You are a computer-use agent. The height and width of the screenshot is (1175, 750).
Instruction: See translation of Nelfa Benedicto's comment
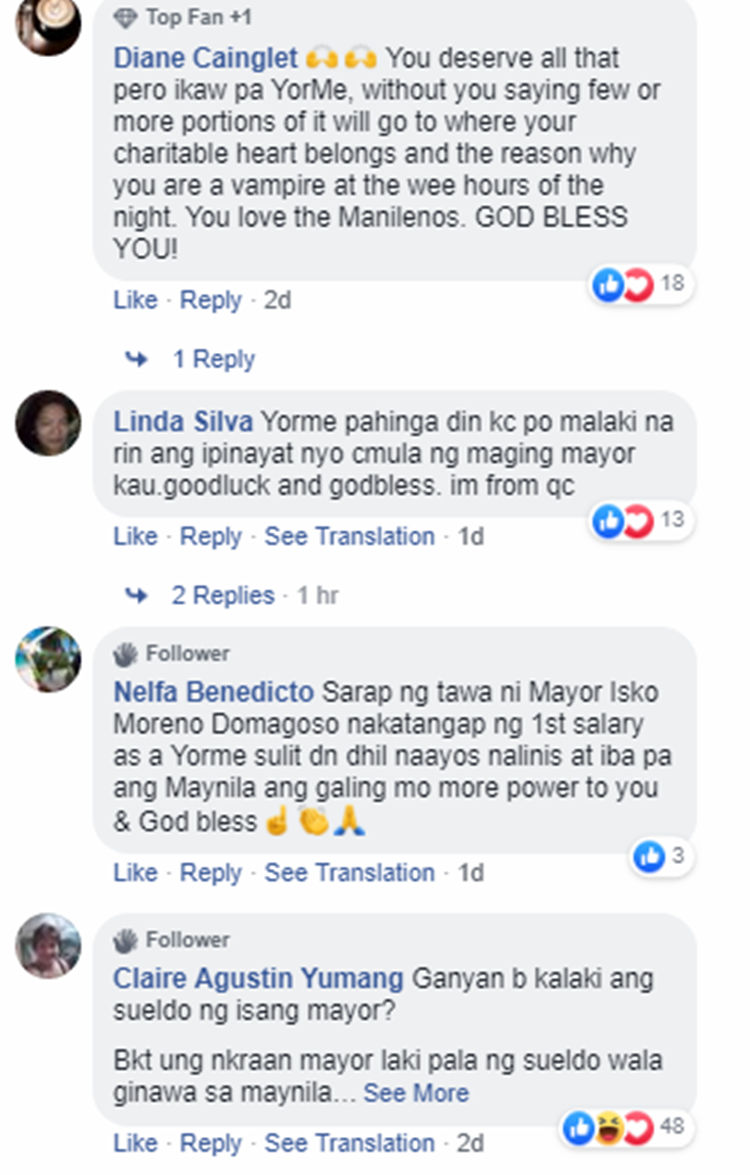point(349,872)
